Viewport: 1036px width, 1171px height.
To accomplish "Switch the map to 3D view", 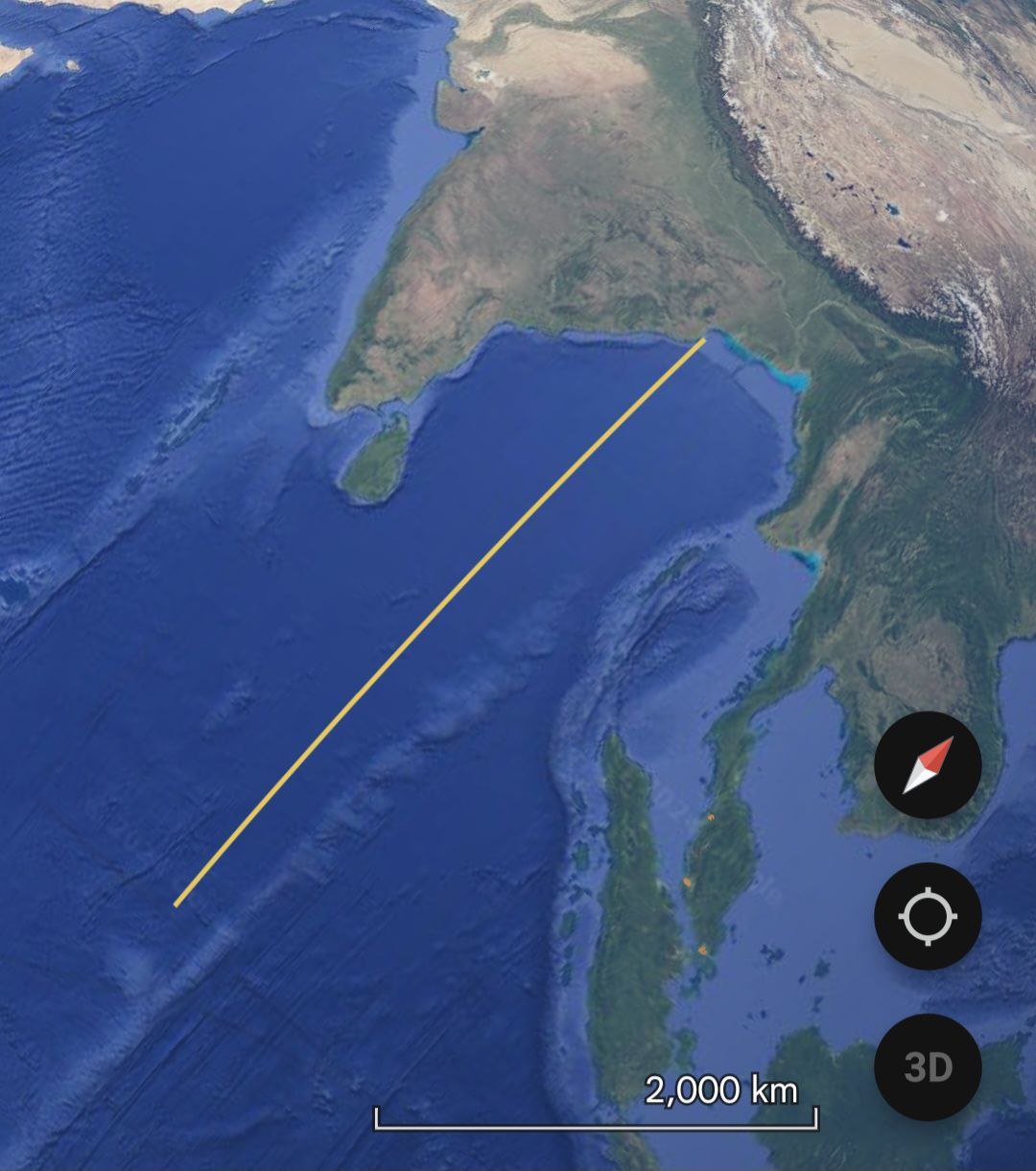I will click(x=928, y=1066).
